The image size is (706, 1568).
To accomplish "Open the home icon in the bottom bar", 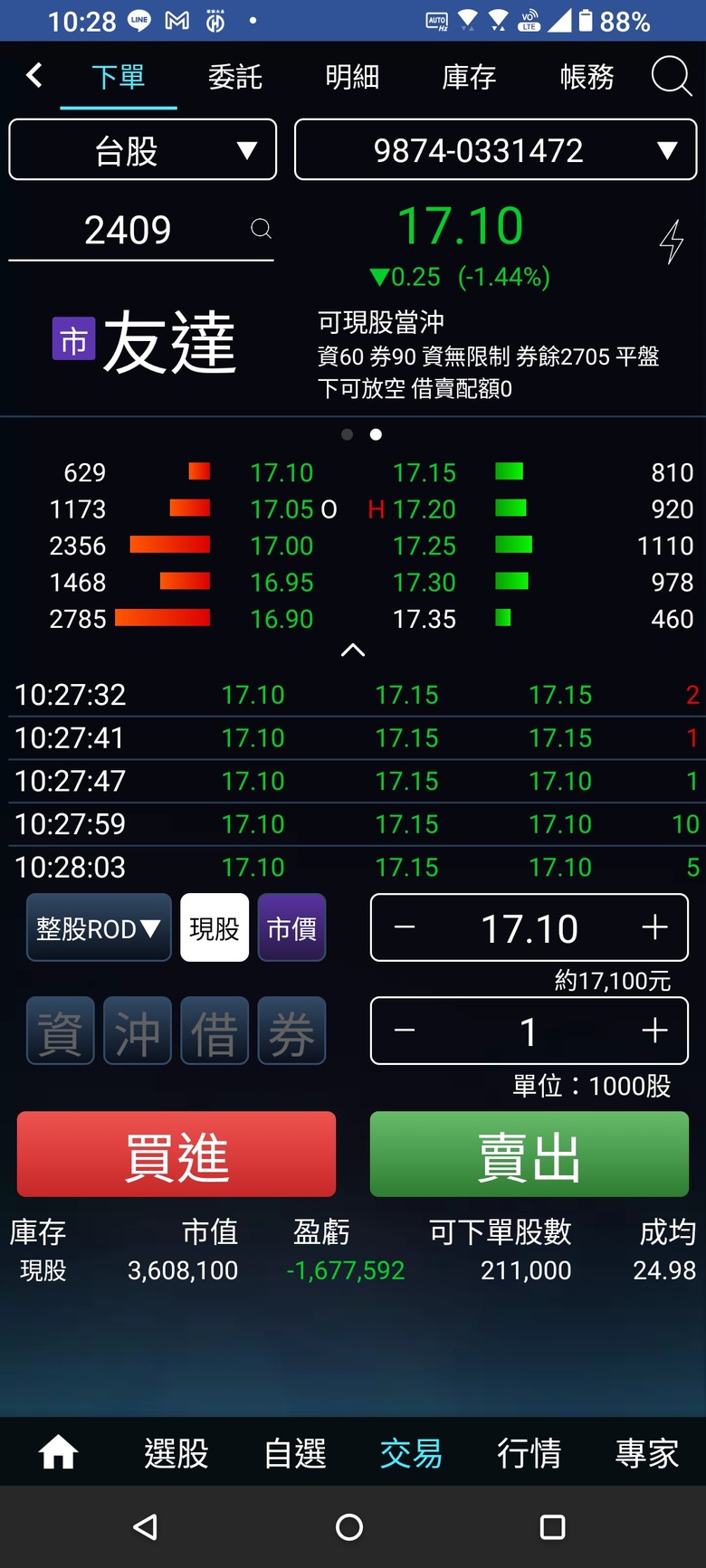I will pyautogui.click(x=58, y=1453).
